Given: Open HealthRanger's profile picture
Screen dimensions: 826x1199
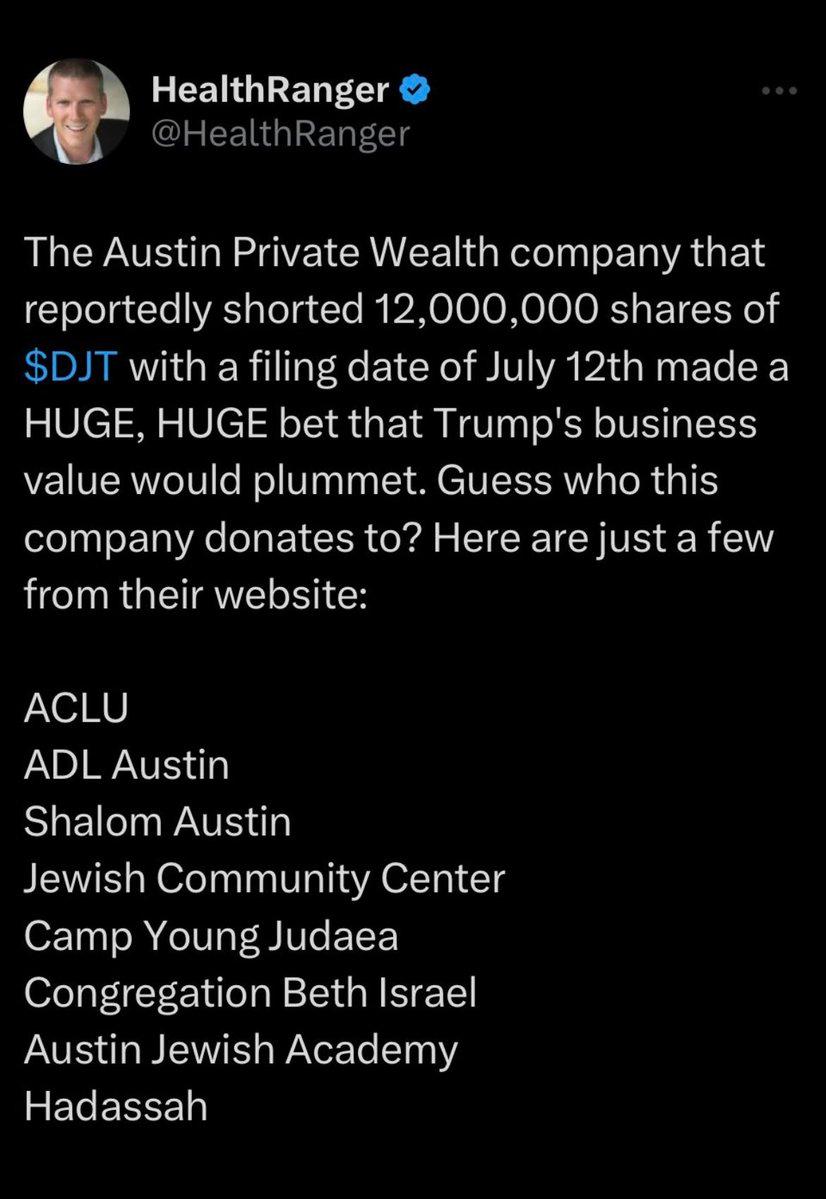Looking at the screenshot, I should pyautogui.click(x=77, y=111).
